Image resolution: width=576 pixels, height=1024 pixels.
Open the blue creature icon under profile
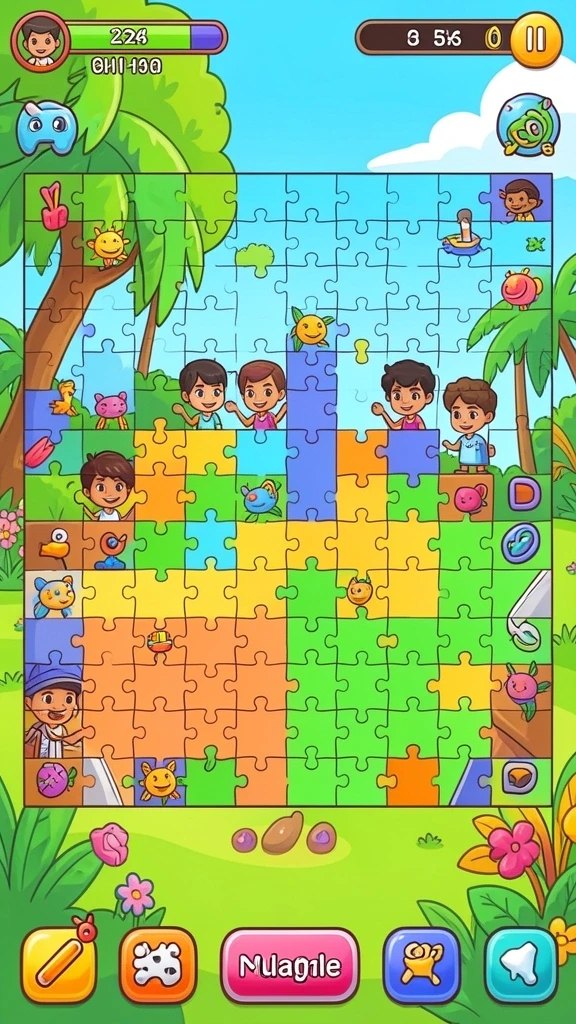pos(47,127)
